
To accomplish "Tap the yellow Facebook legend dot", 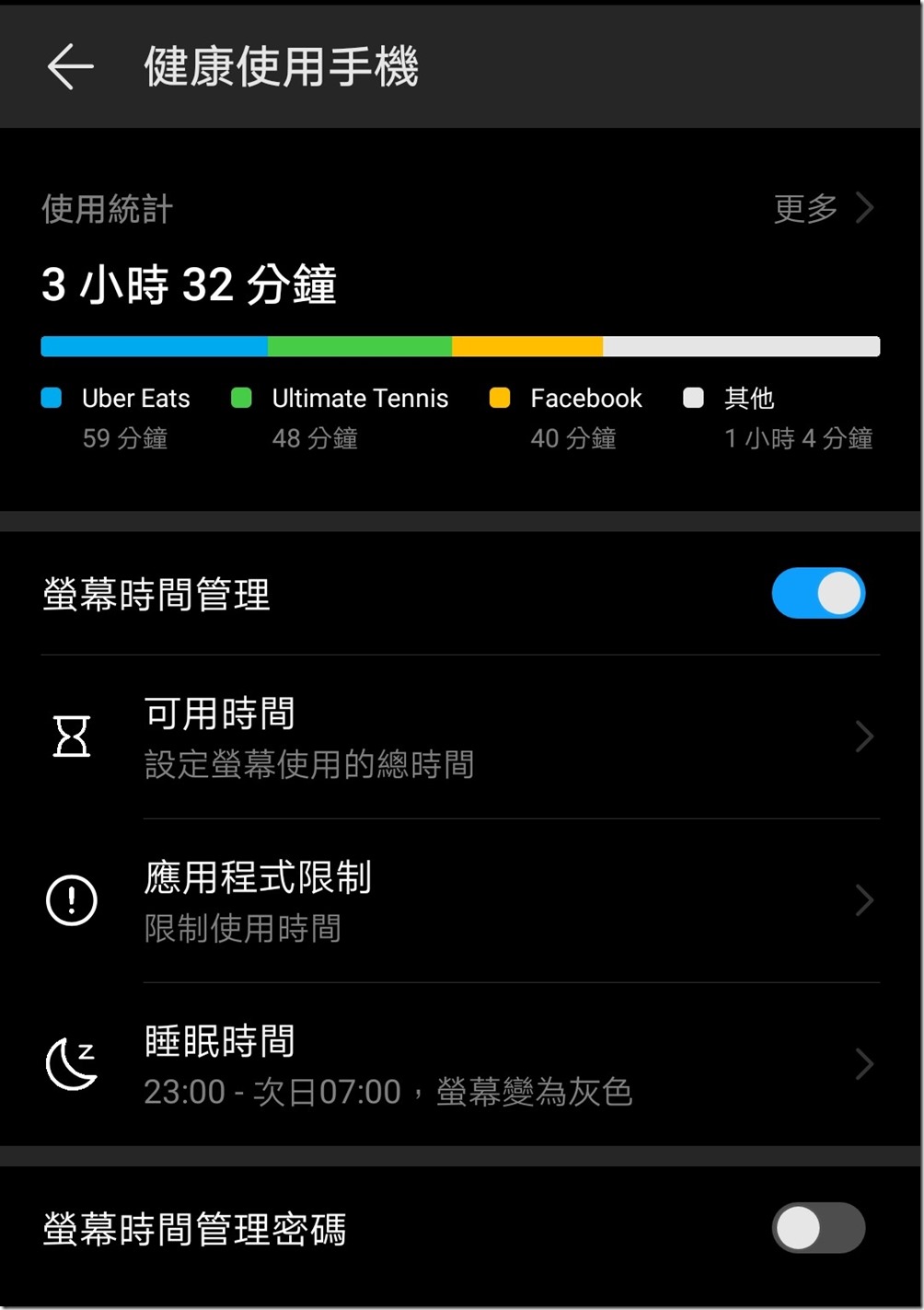I will click(x=500, y=398).
